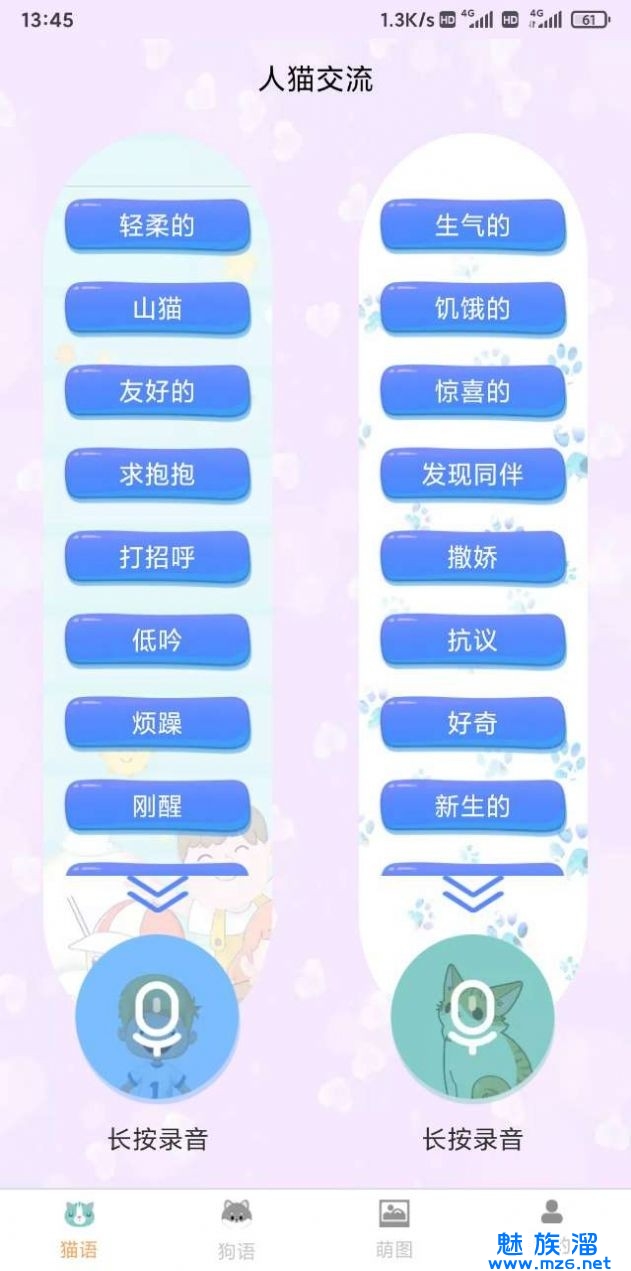
Task: Select the 撒娇 button
Action: tap(473, 557)
